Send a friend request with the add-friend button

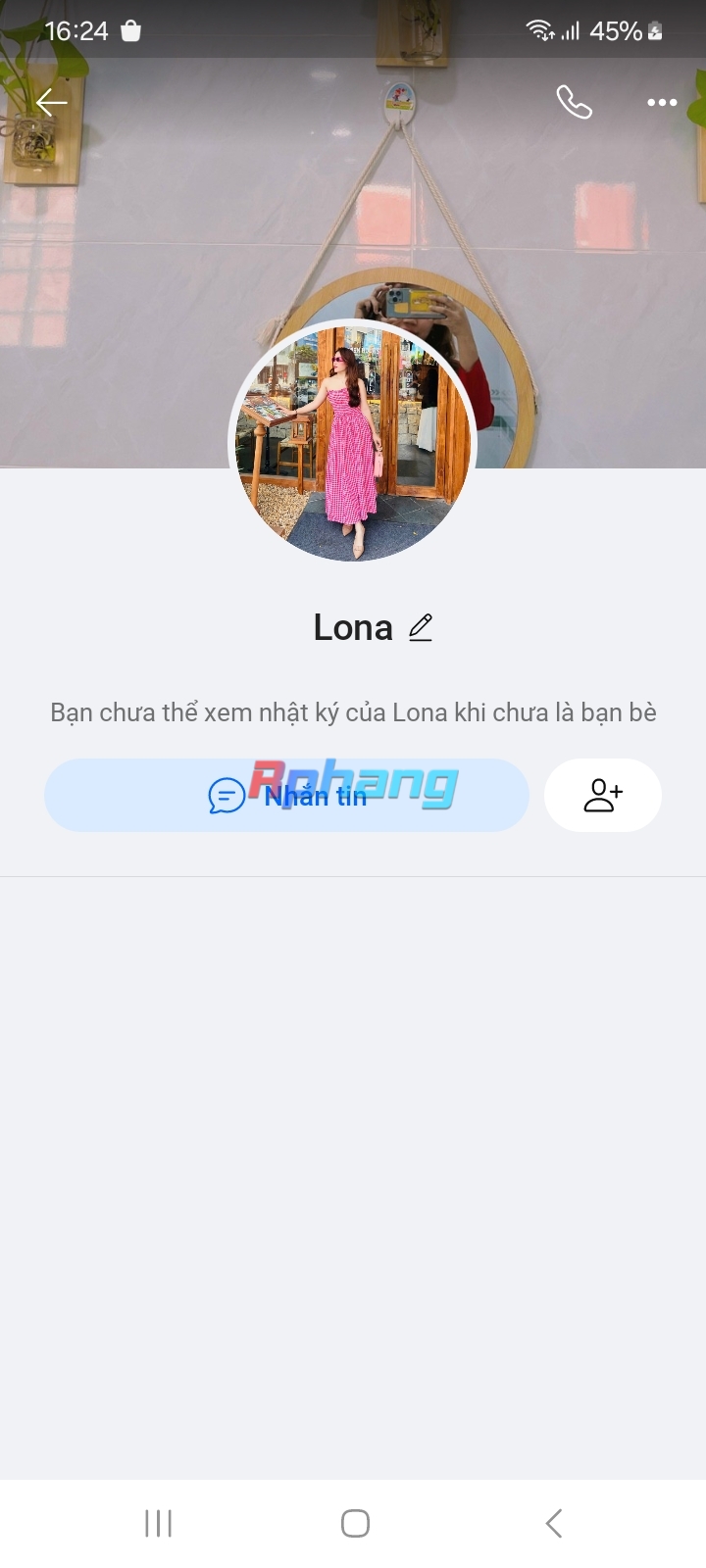coord(603,795)
